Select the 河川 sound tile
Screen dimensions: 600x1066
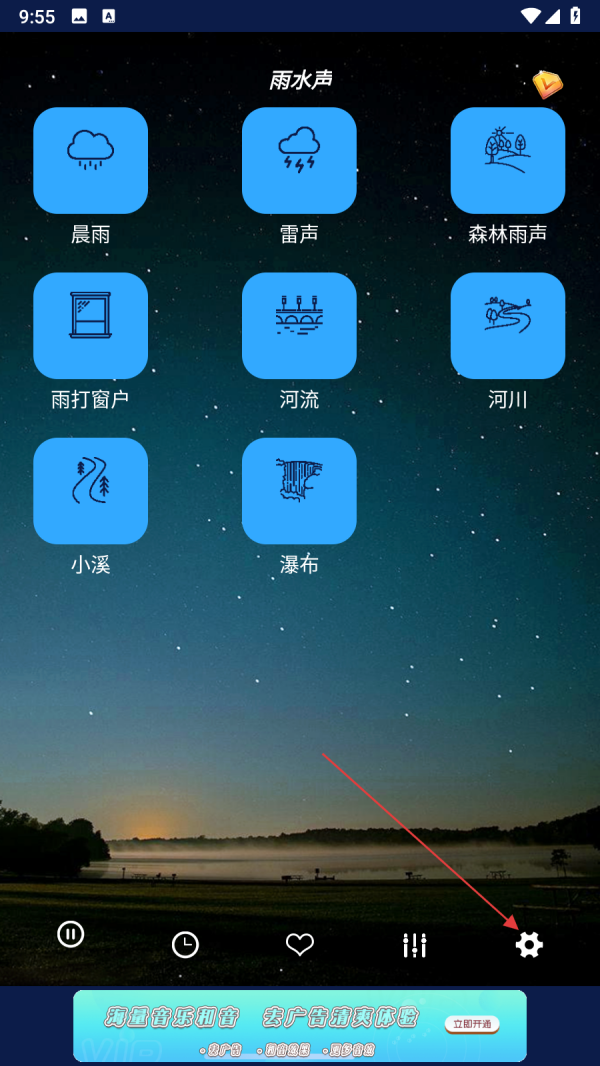pos(508,326)
